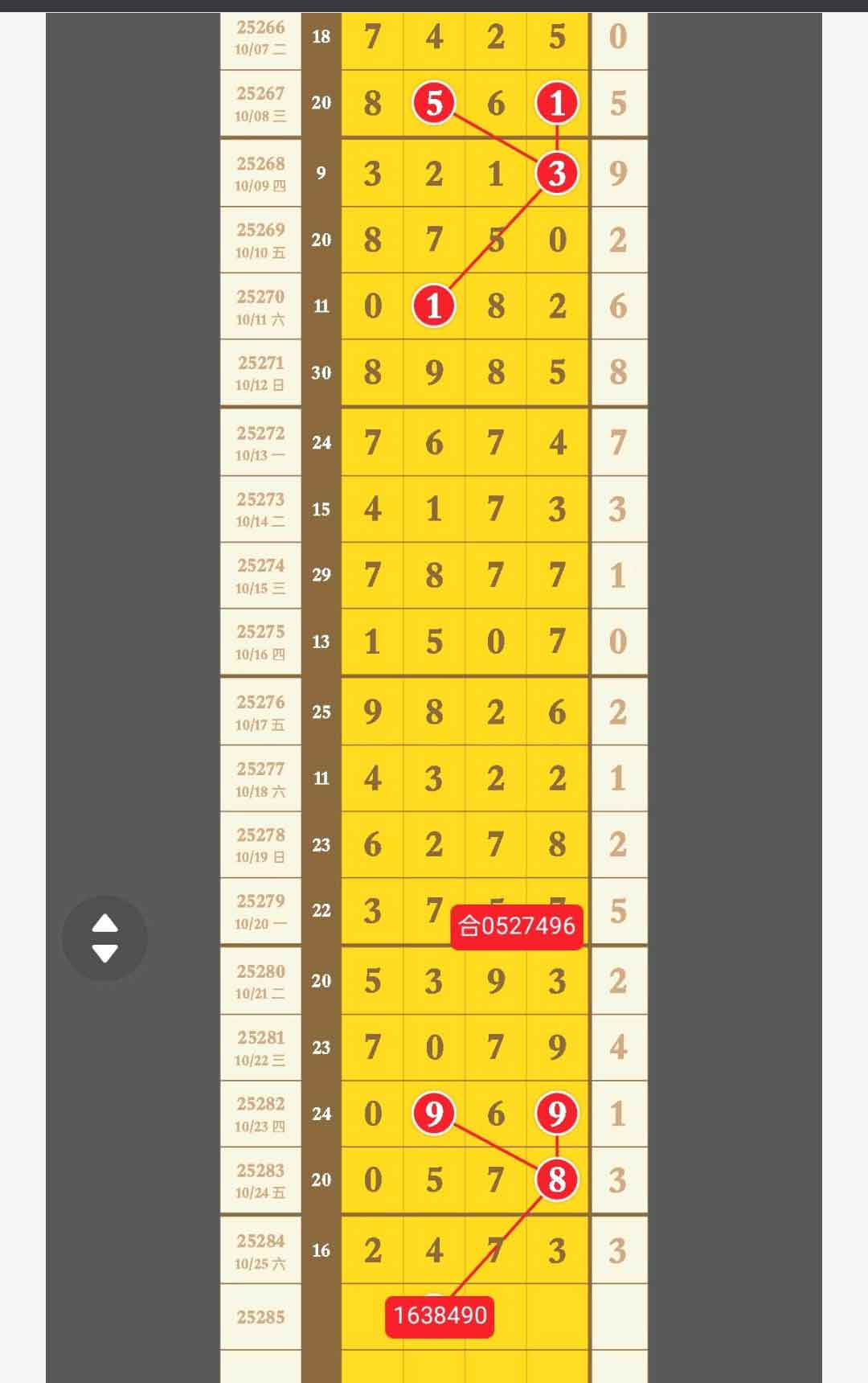Tap the floating up-down arrow button
The image size is (868, 1383).
click(104, 938)
